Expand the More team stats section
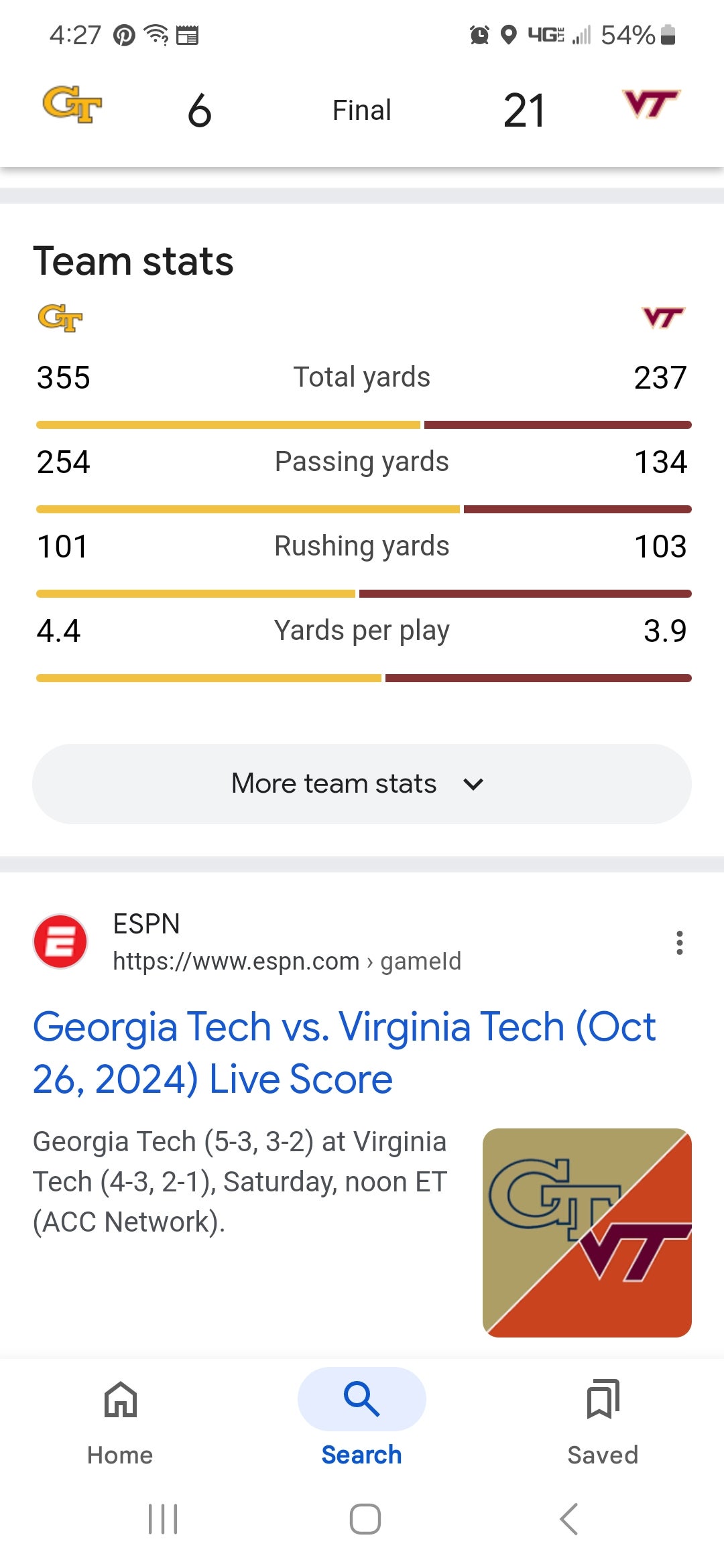The height and width of the screenshot is (1568, 724). point(362,783)
